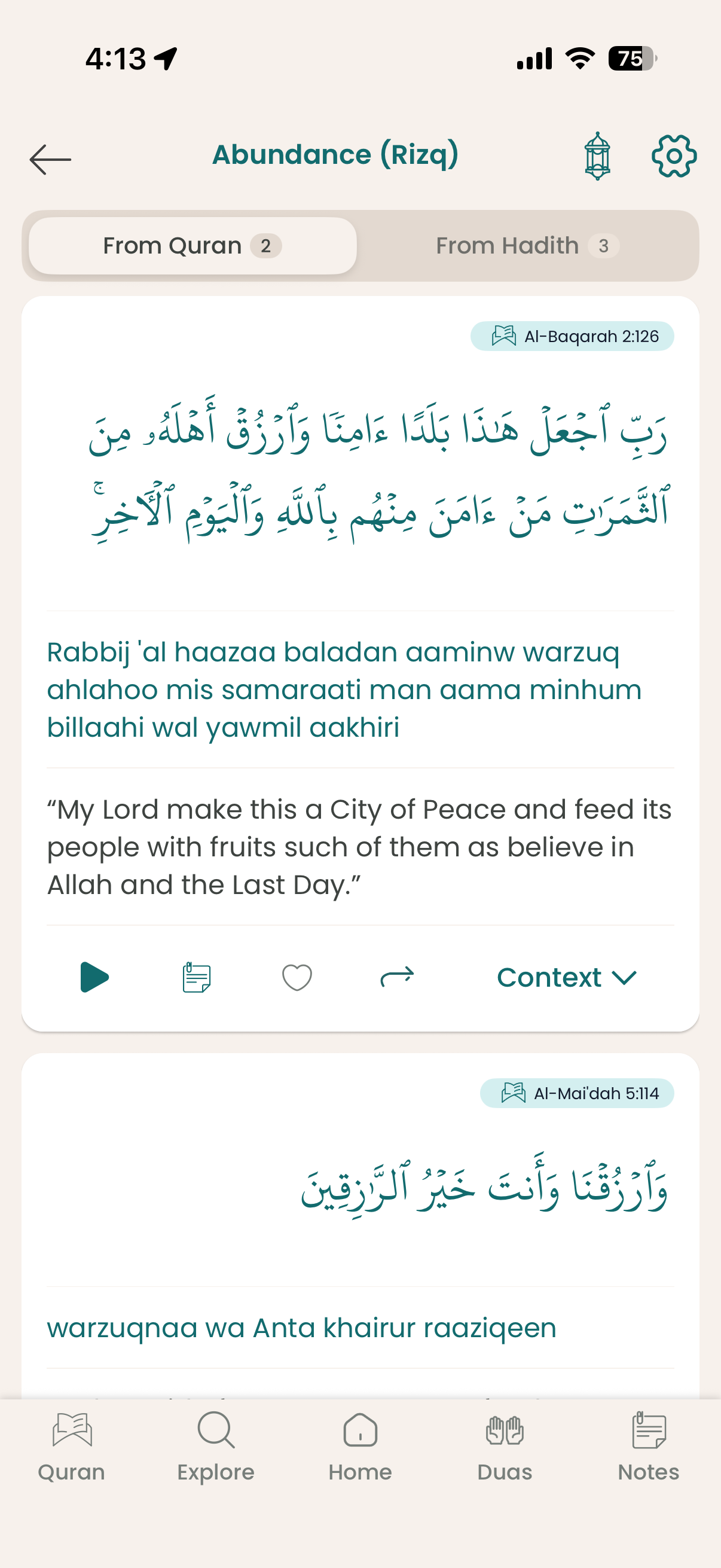This screenshot has height=1568, width=721.
Task: Open the lantern feature in the header
Action: point(597,155)
